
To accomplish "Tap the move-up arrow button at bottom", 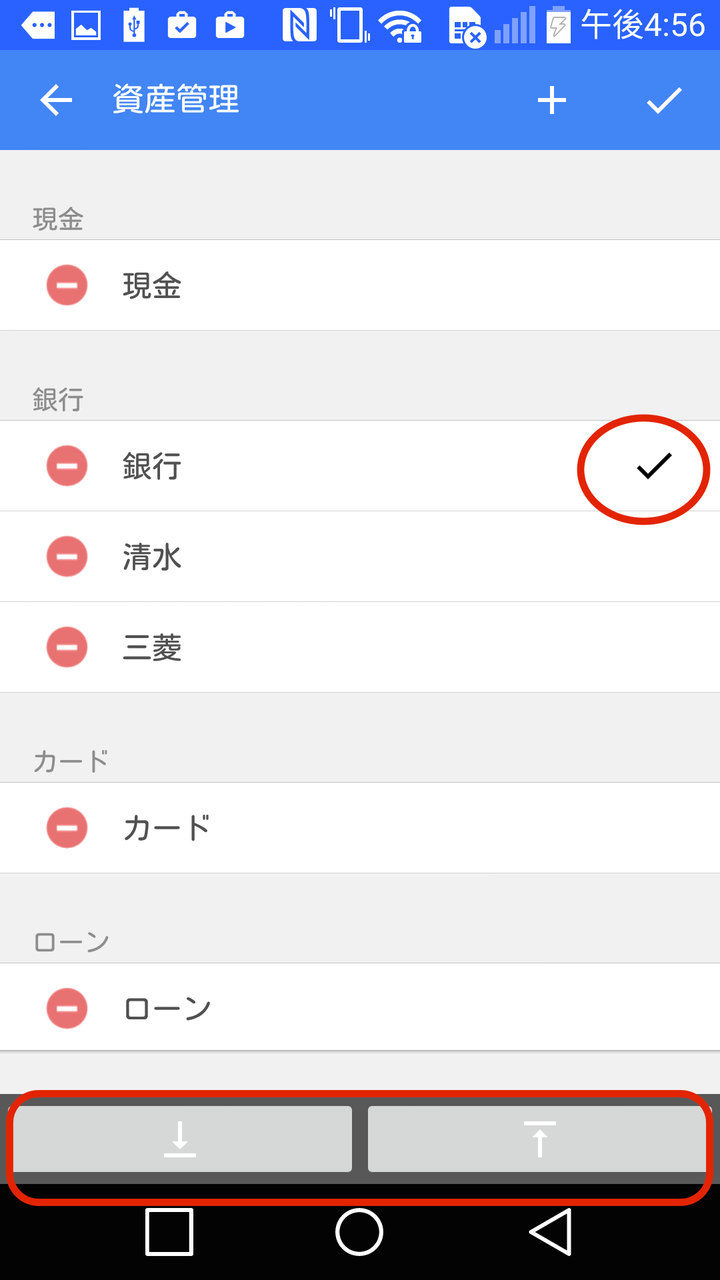I will pyautogui.click(x=538, y=1138).
